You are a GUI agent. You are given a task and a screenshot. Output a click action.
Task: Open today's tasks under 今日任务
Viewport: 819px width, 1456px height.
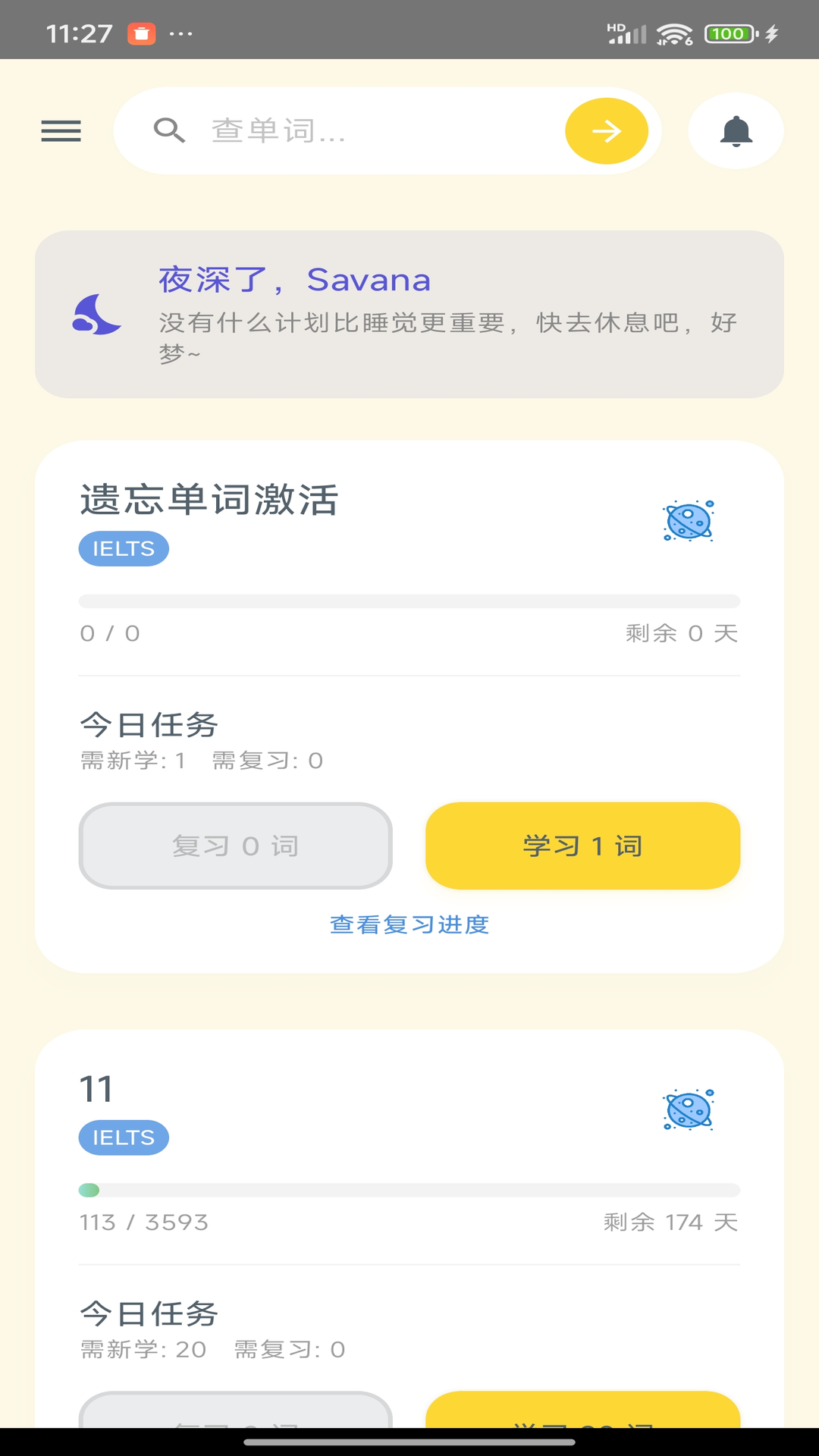pyautogui.click(x=148, y=724)
